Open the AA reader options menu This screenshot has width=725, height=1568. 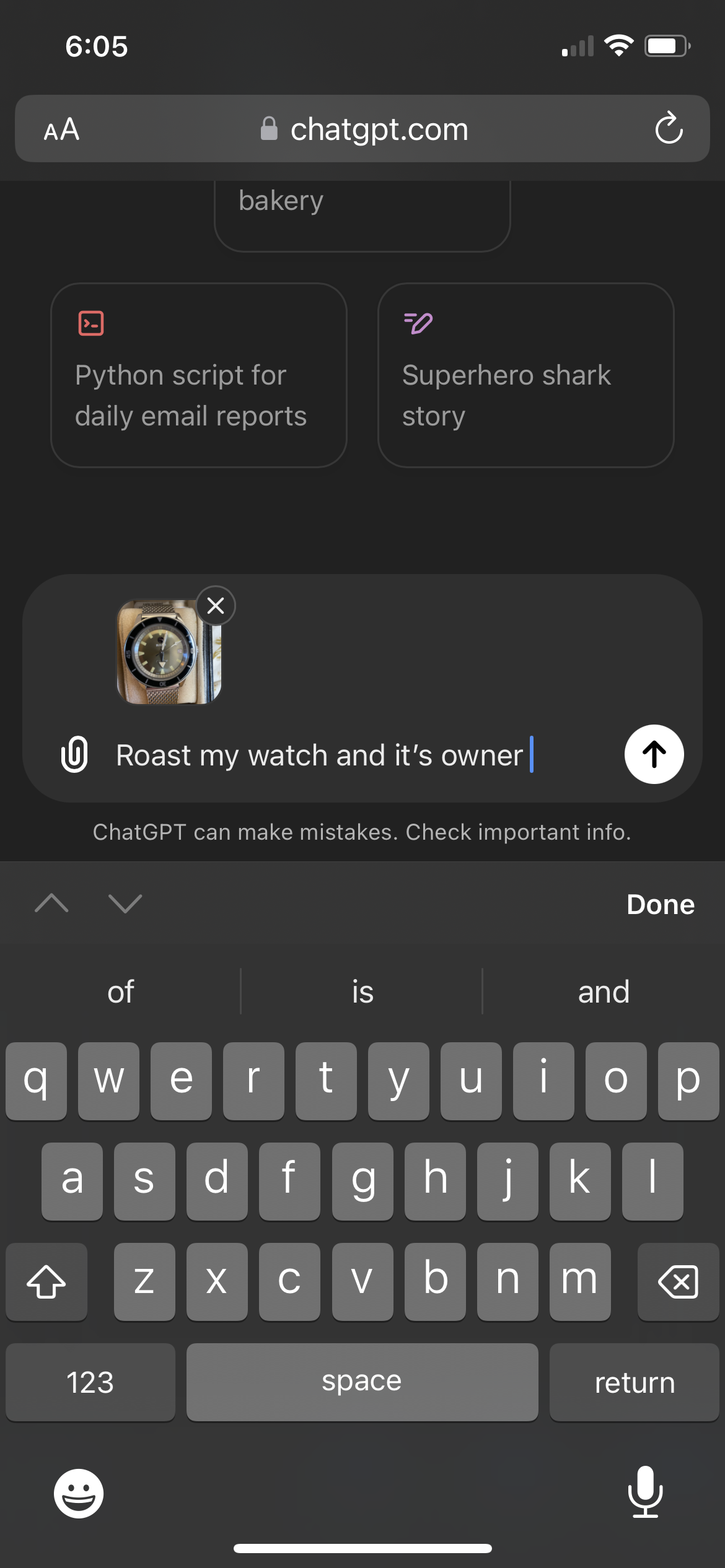point(61,129)
